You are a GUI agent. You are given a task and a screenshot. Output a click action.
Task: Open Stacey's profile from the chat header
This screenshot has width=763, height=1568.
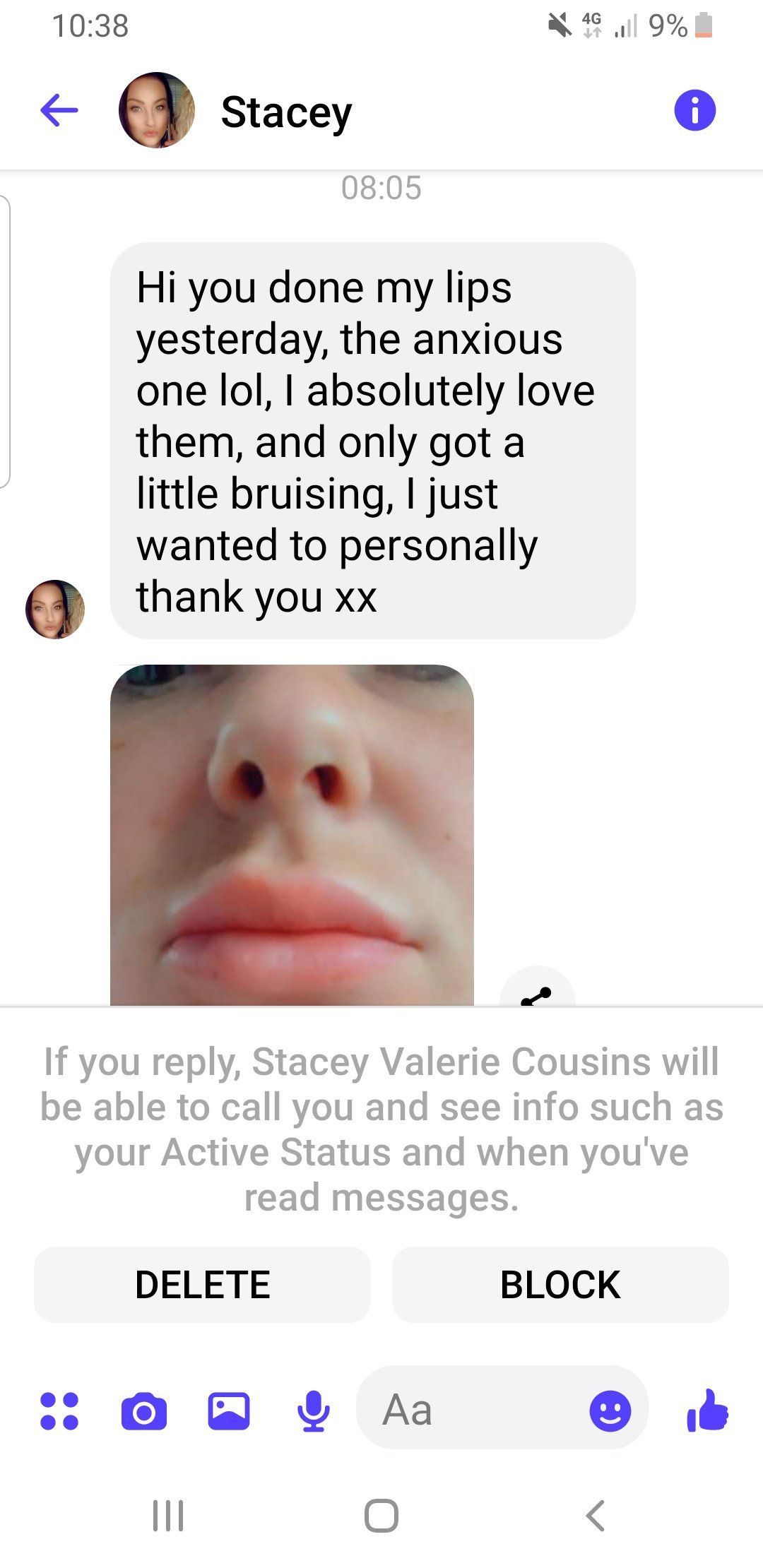(286, 112)
